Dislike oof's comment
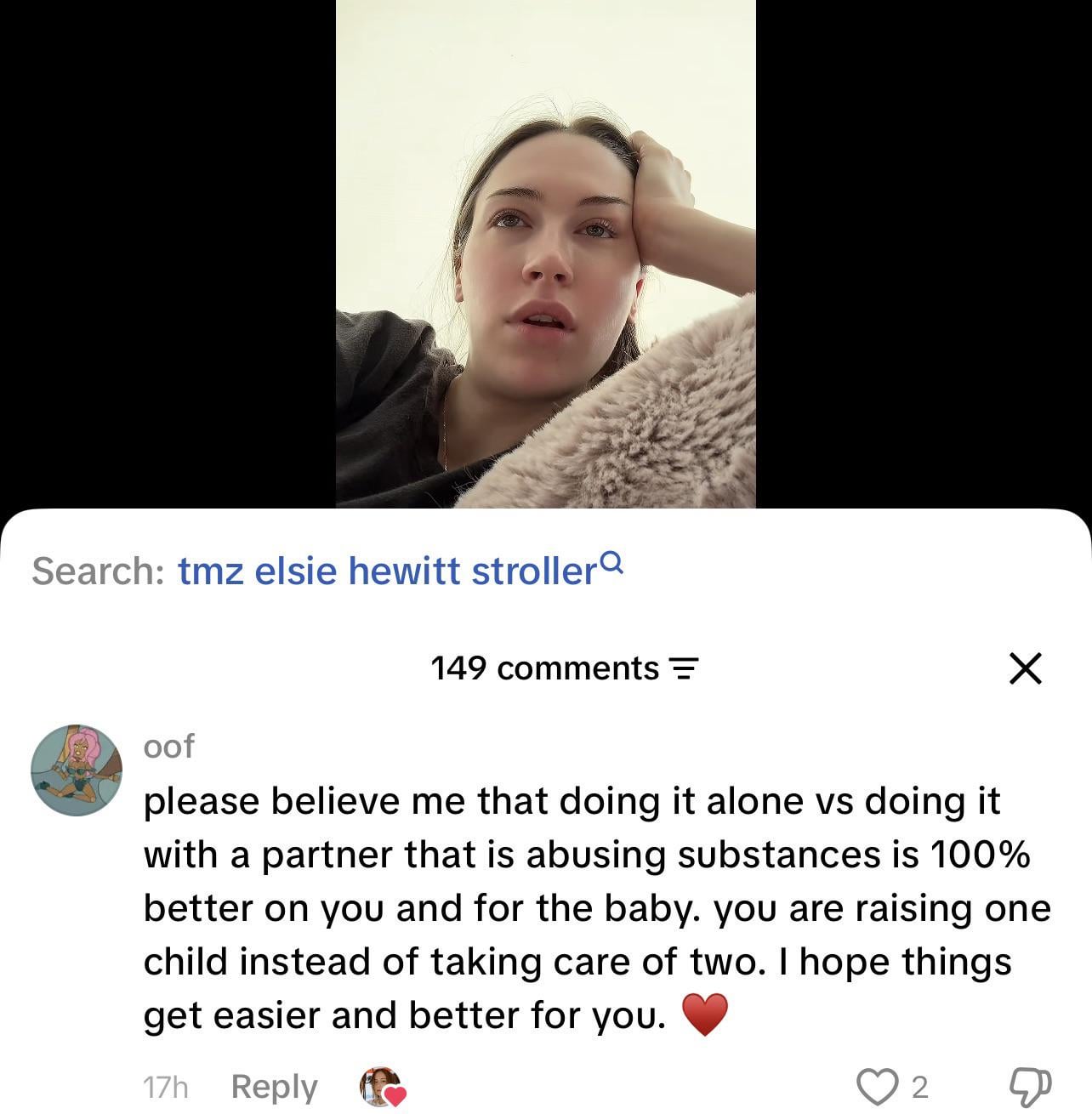The width and height of the screenshot is (1092, 1114). [x=1030, y=1087]
